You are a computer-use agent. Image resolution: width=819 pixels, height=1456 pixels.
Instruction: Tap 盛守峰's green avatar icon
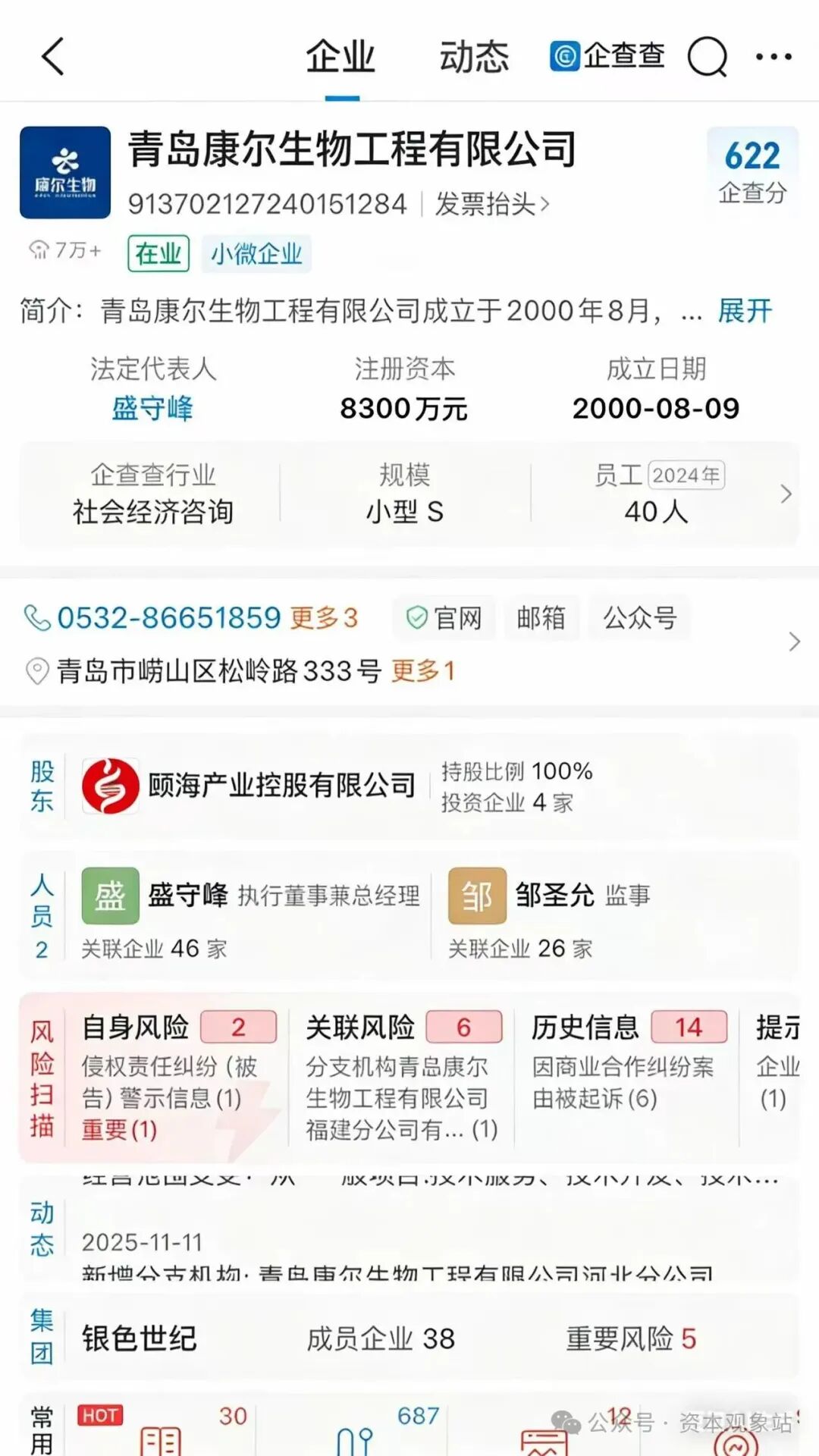111,895
